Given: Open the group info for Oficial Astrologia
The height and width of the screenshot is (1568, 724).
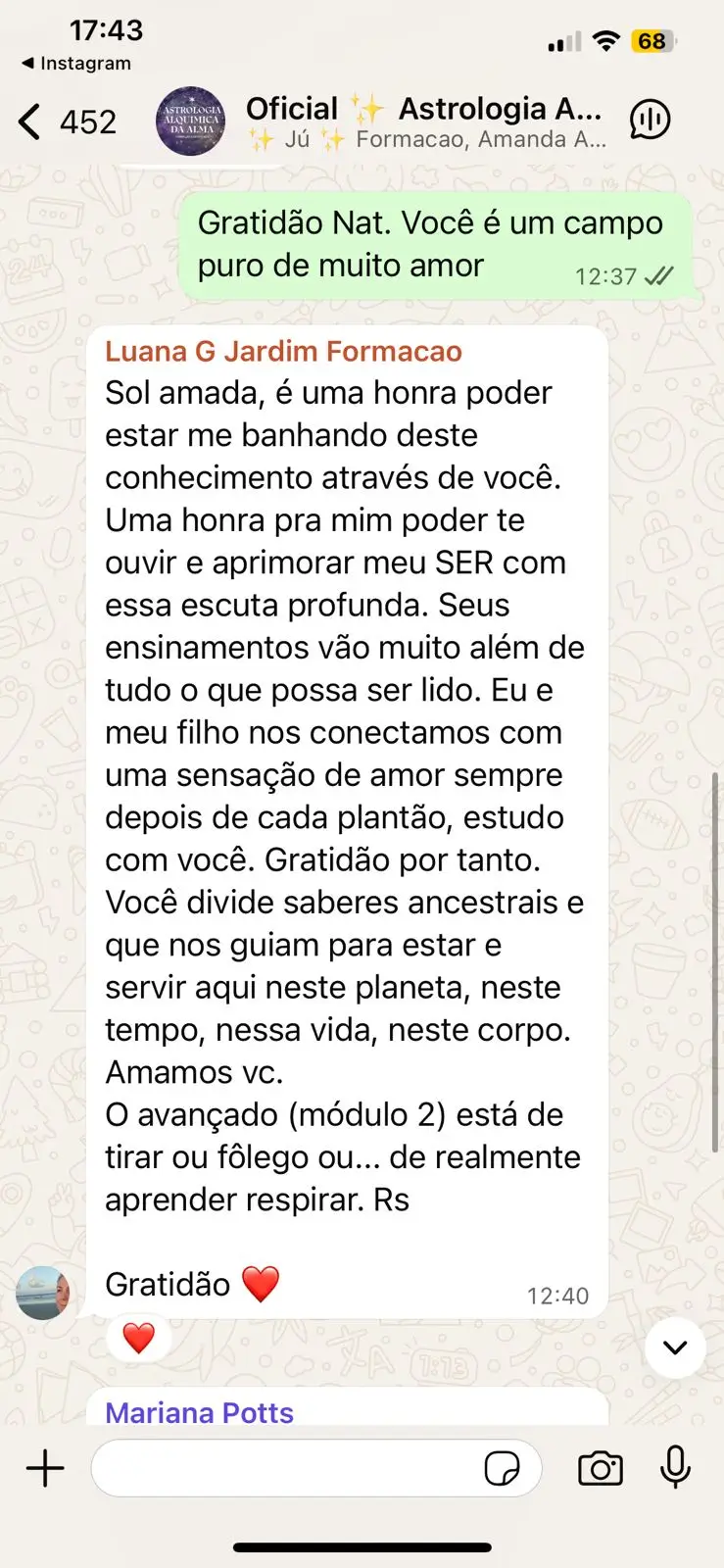Looking at the screenshot, I should pyautogui.click(x=423, y=122).
